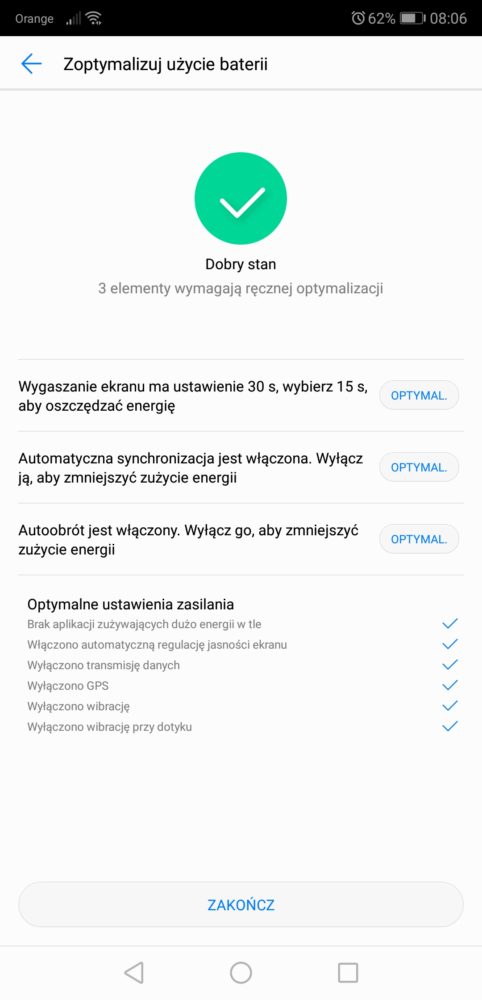Tap OPTYMAL. next to Wygaszanie ekranu
This screenshot has width=482, height=1000.
(x=419, y=395)
